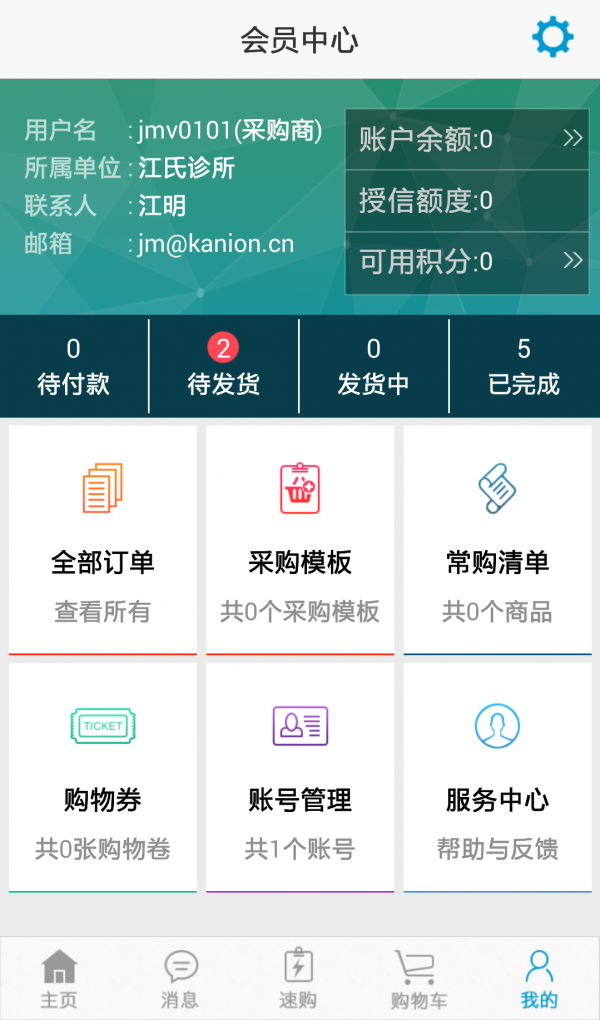This screenshot has width=600, height=1020.
Task: Open 全部订单 all orders card
Action: pos(103,540)
